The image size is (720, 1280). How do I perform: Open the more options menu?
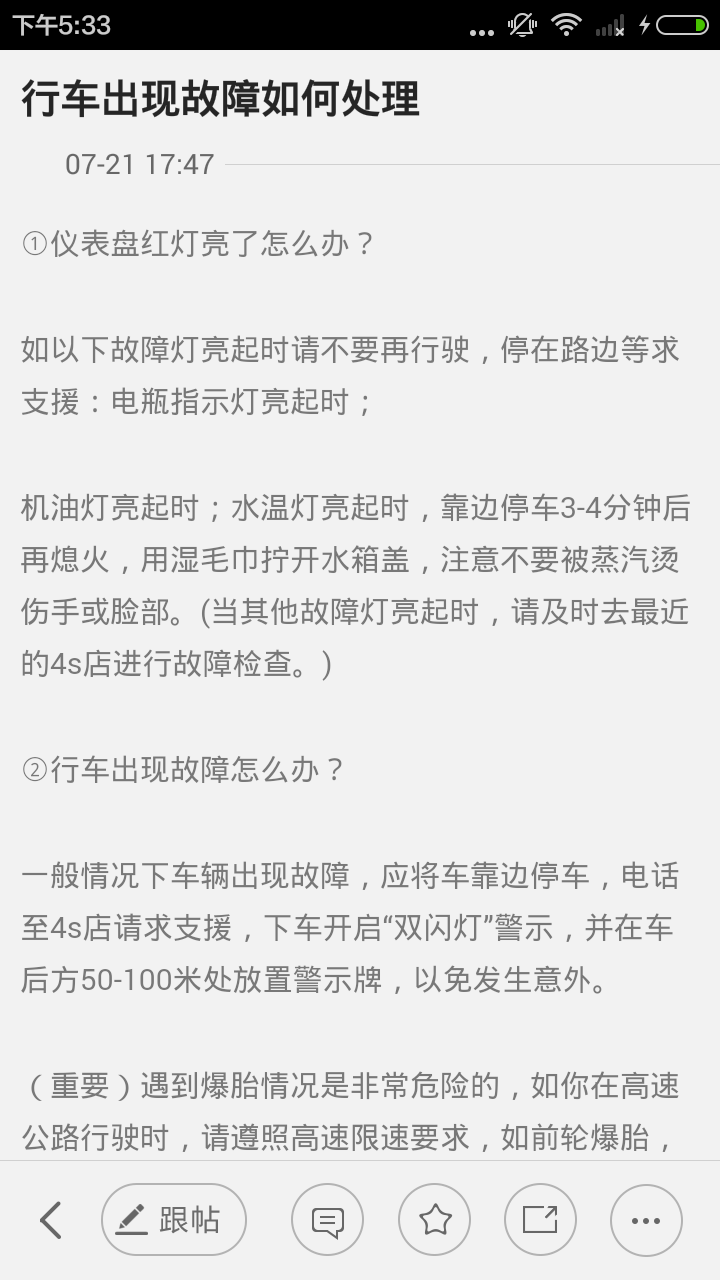pos(646,1220)
